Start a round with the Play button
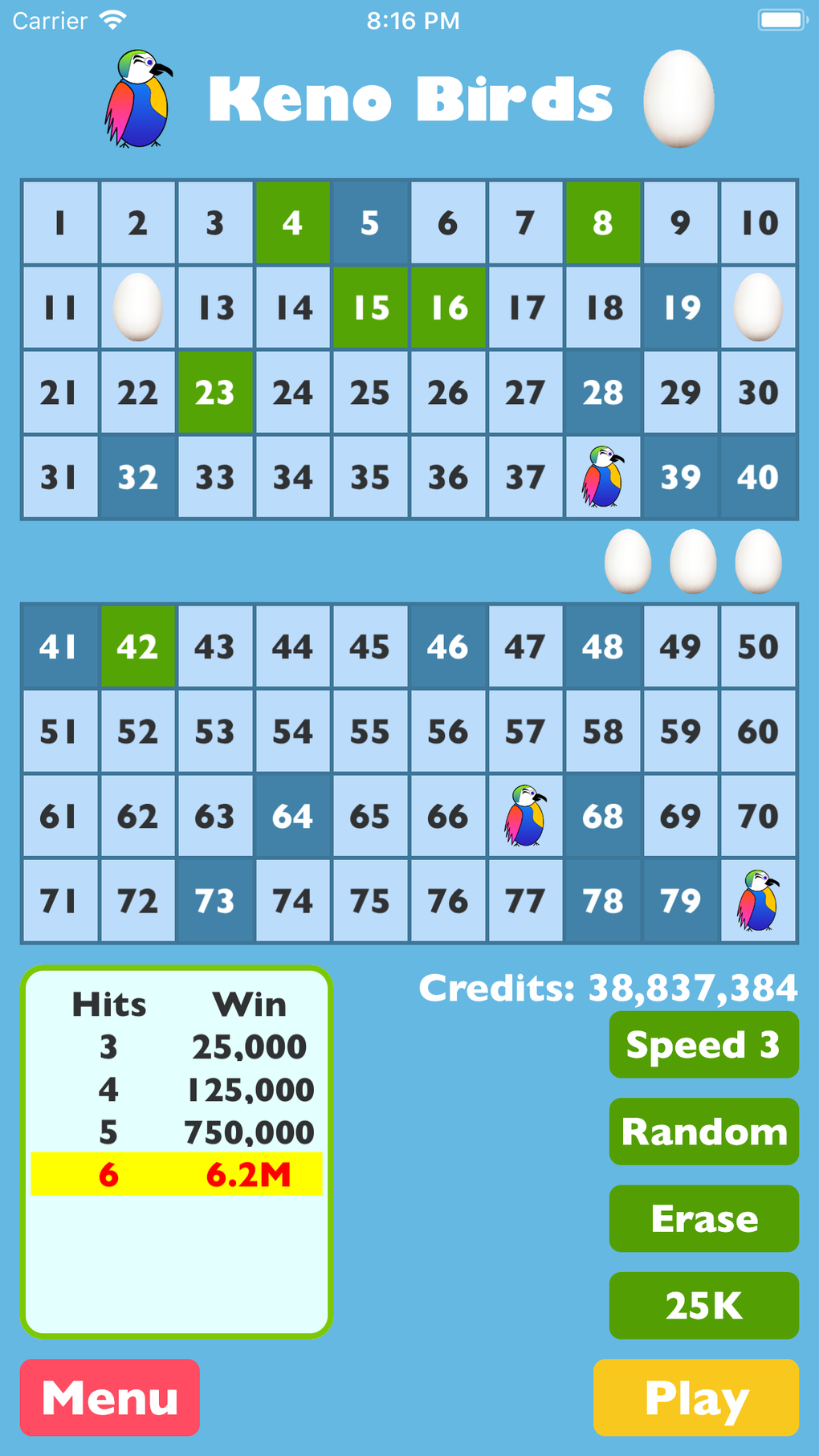 click(695, 1397)
